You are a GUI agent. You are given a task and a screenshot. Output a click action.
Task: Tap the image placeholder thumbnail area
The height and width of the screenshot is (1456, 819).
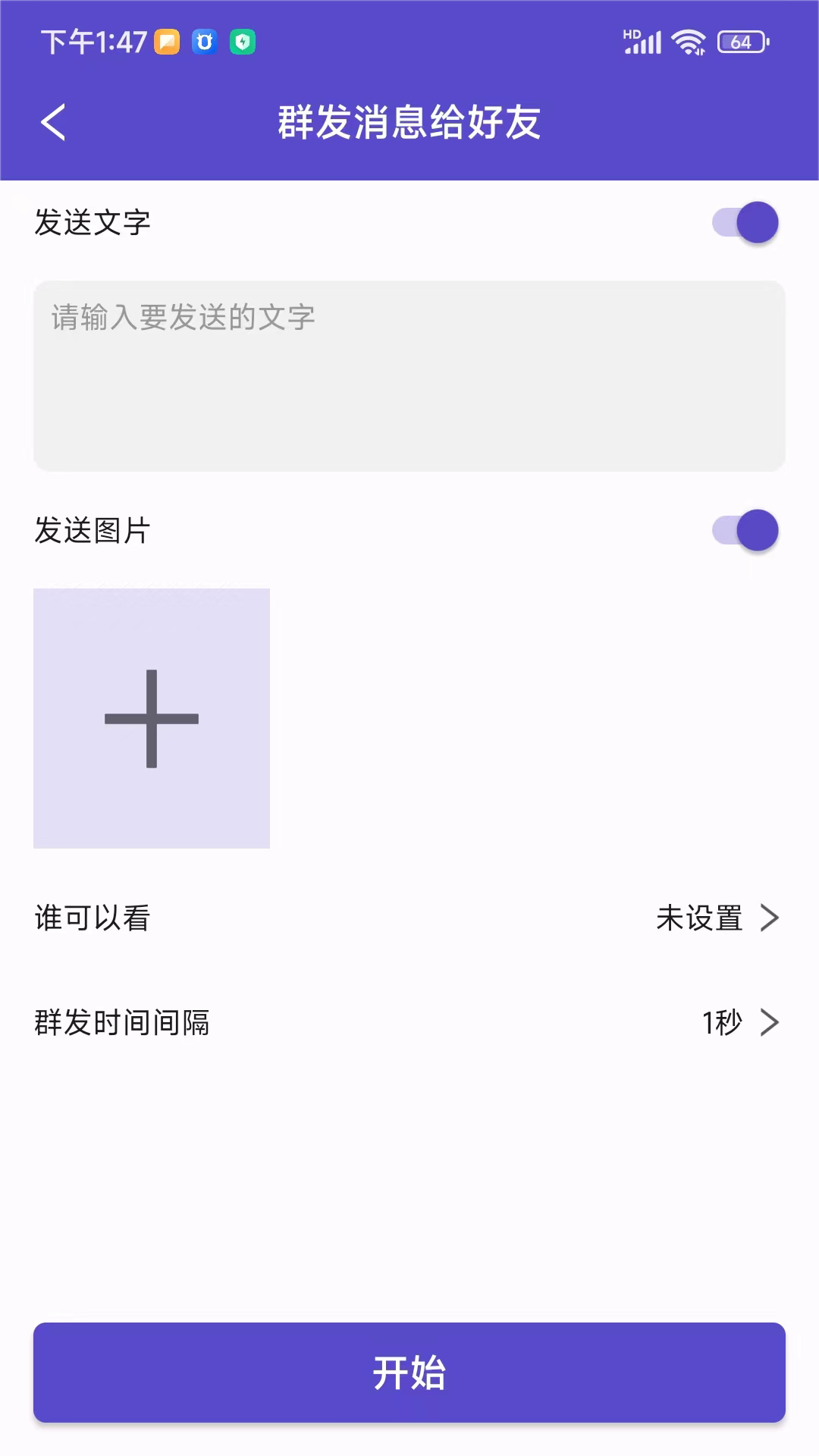[x=152, y=719]
